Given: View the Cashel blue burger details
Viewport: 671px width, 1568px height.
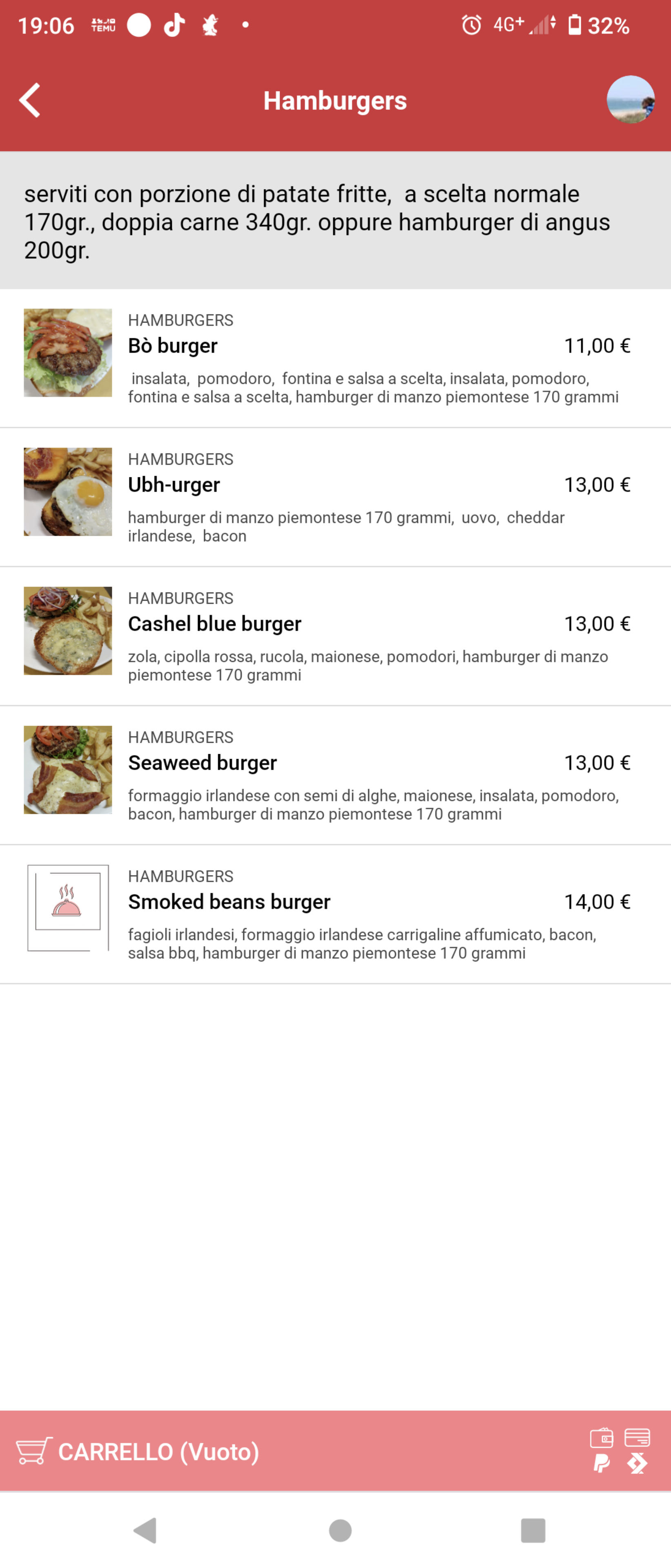Looking at the screenshot, I should tap(335, 635).
